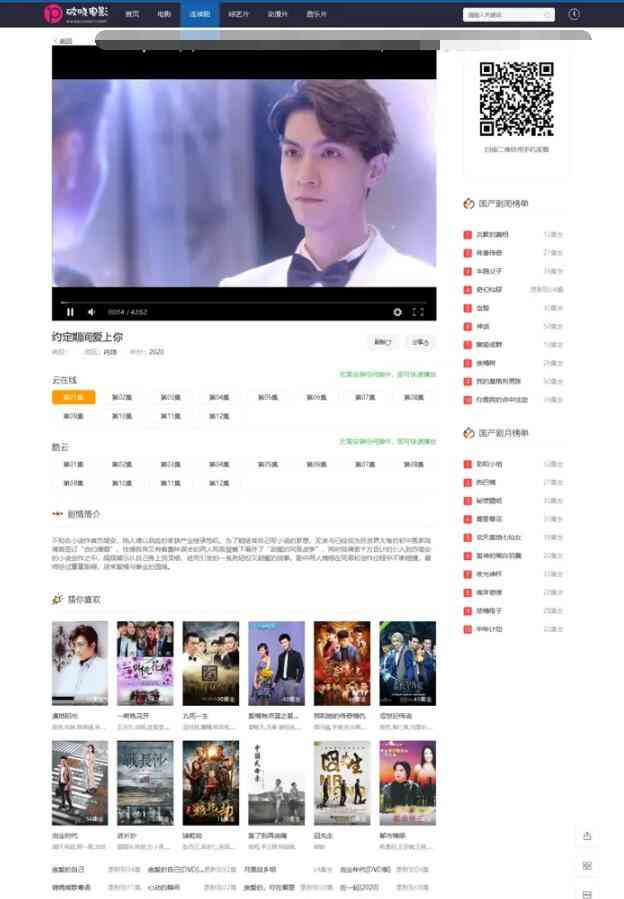Tap the floating share icon at bottom right
Image resolution: width=624 pixels, height=899 pixels.
(x=587, y=836)
